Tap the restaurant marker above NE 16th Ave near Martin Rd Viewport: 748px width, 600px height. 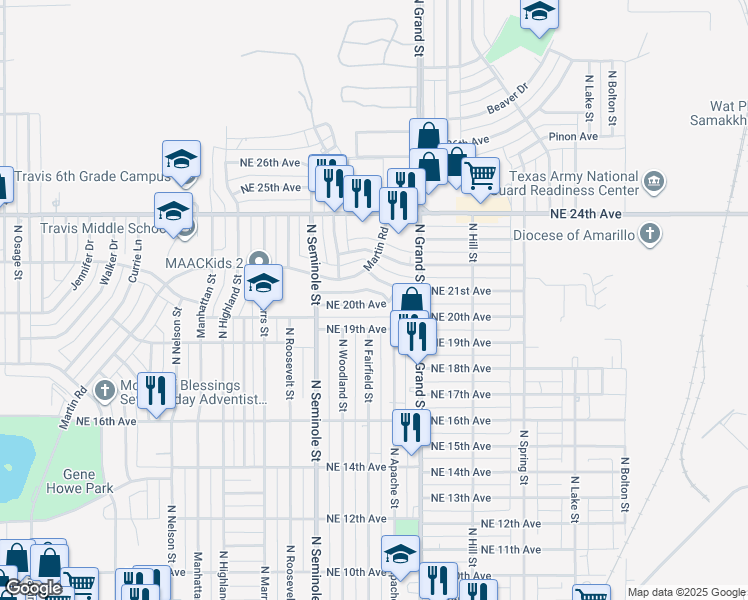pos(156,392)
